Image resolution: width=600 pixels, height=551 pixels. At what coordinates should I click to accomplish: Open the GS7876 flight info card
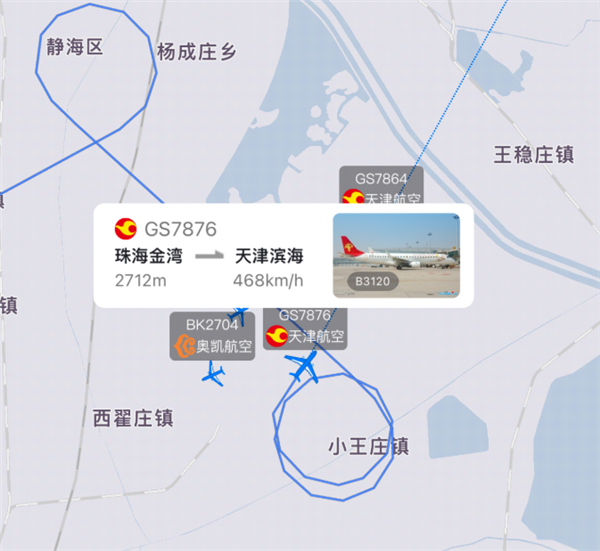coord(210,256)
